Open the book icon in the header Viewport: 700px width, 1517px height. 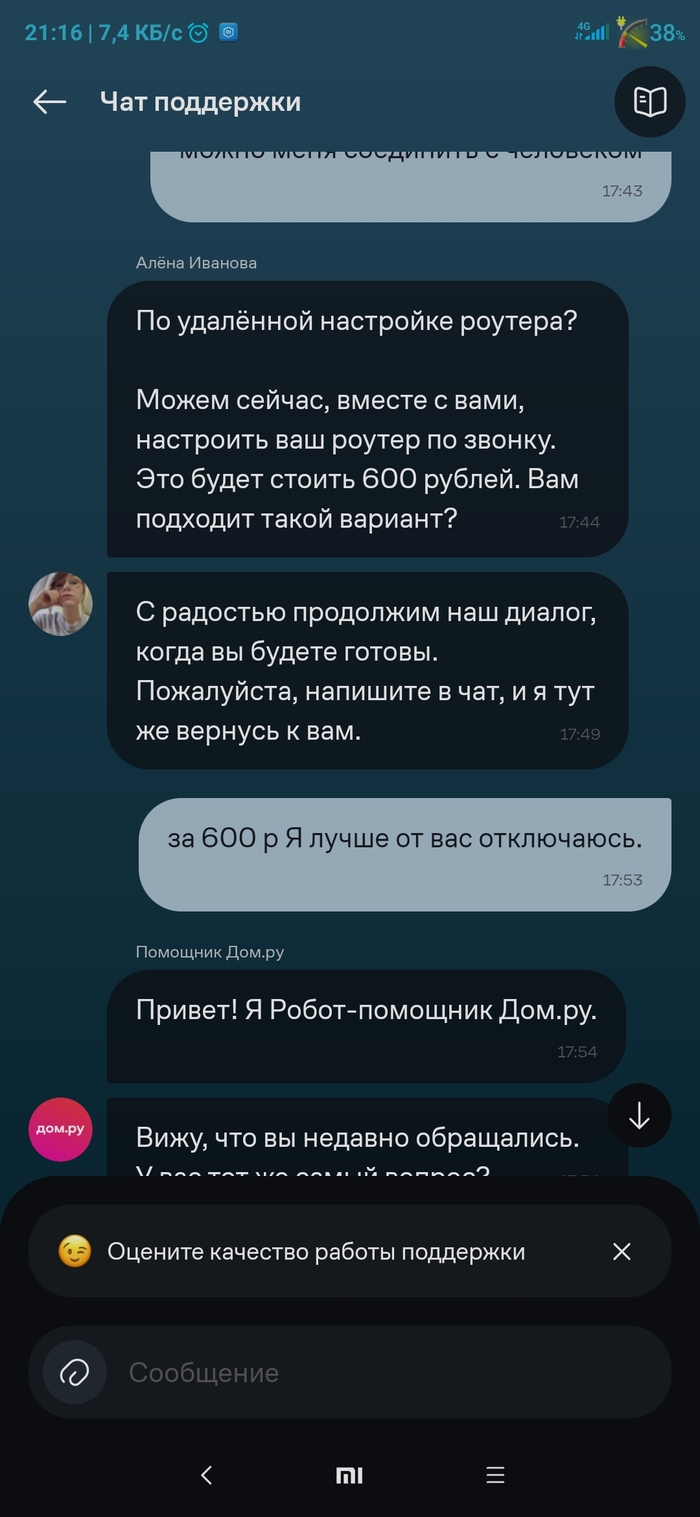click(650, 102)
